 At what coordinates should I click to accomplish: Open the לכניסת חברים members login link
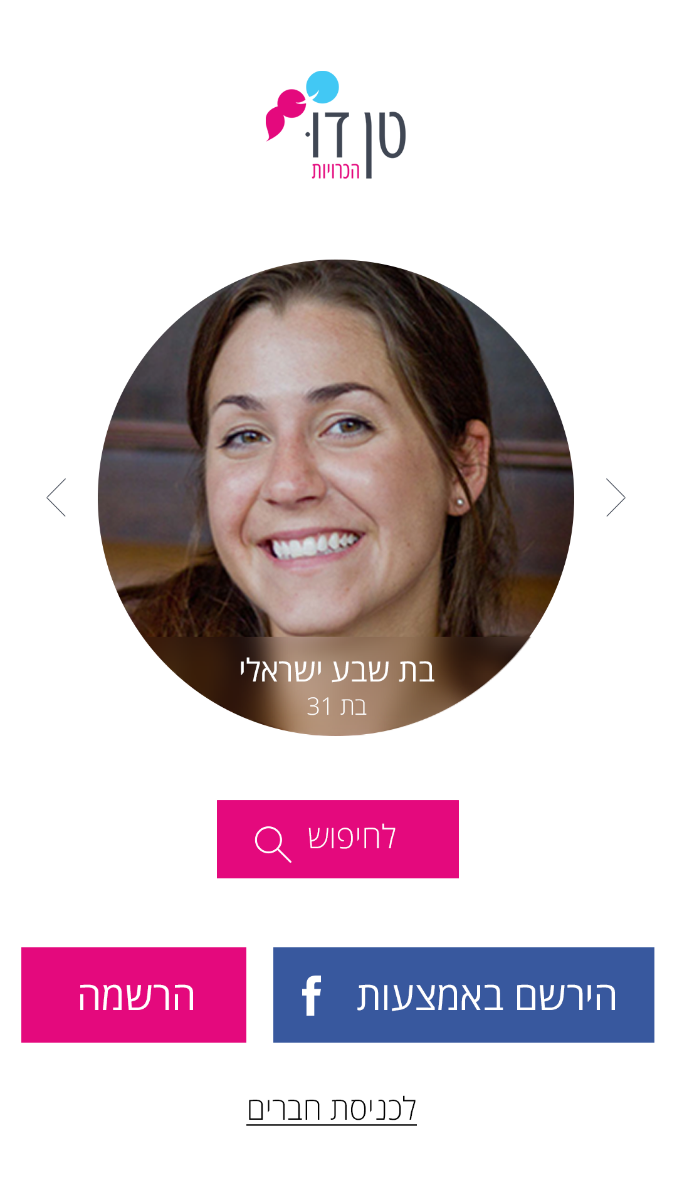tap(332, 1108)
